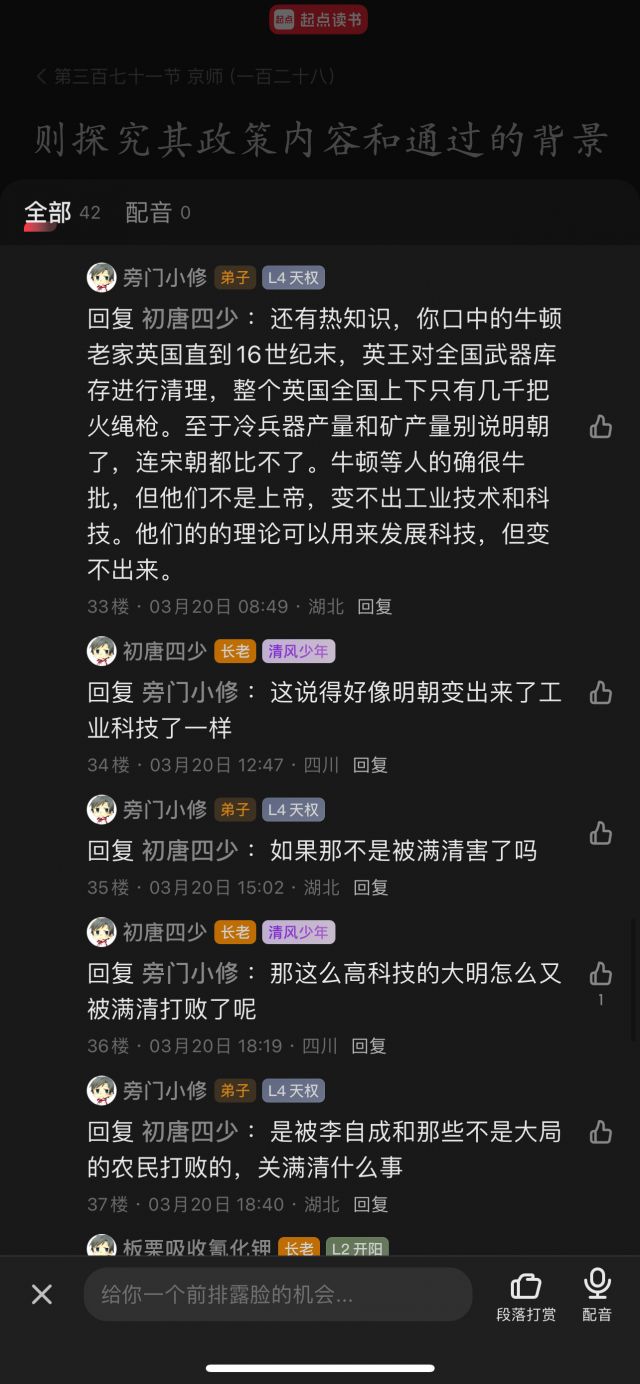Open 段落打赏 paragraph reward
Screen dimensions: 640x1384
coord(526,1296)
